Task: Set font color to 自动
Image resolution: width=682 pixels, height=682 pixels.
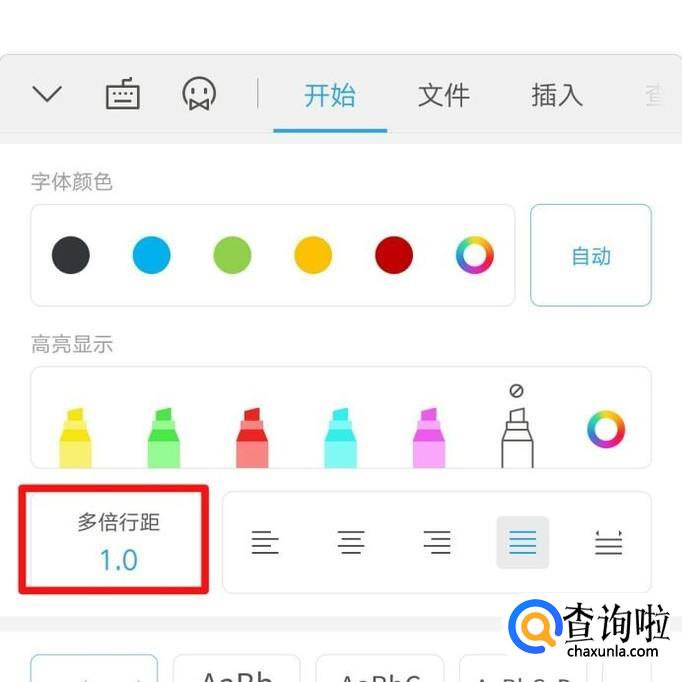Action: pos(590,256)
